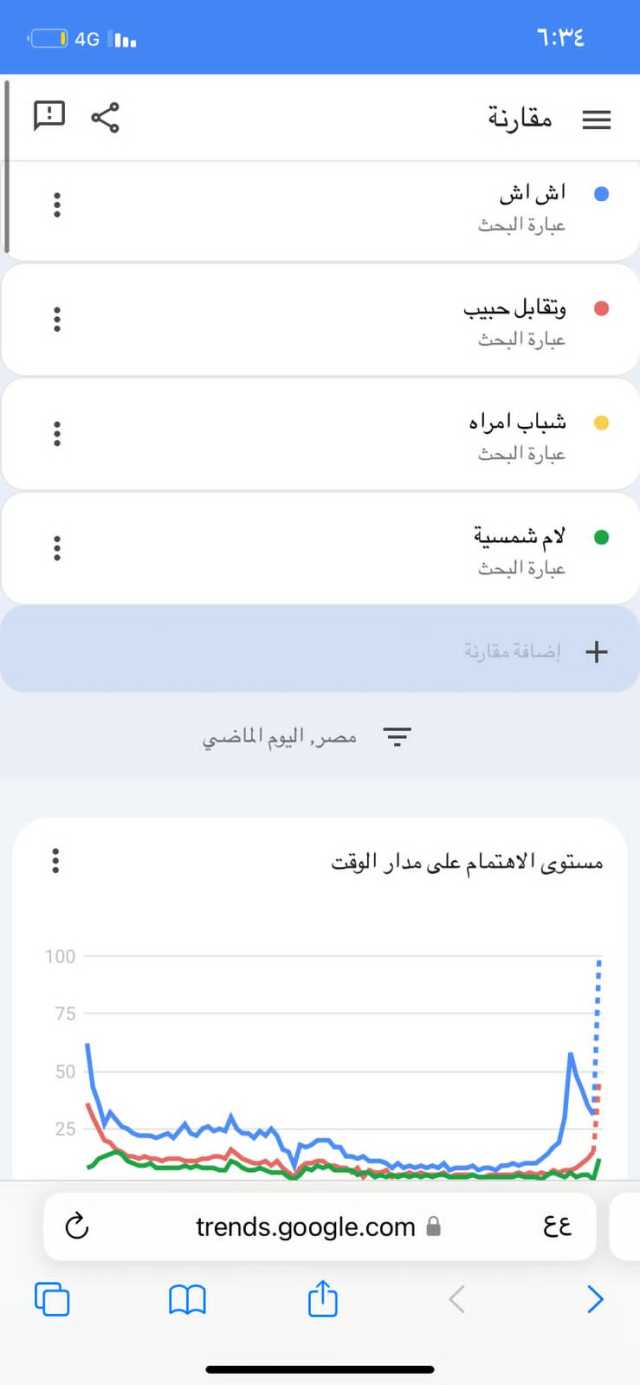
Task: Edit the لام شمسية search term
Action: [x=520, y=537]
